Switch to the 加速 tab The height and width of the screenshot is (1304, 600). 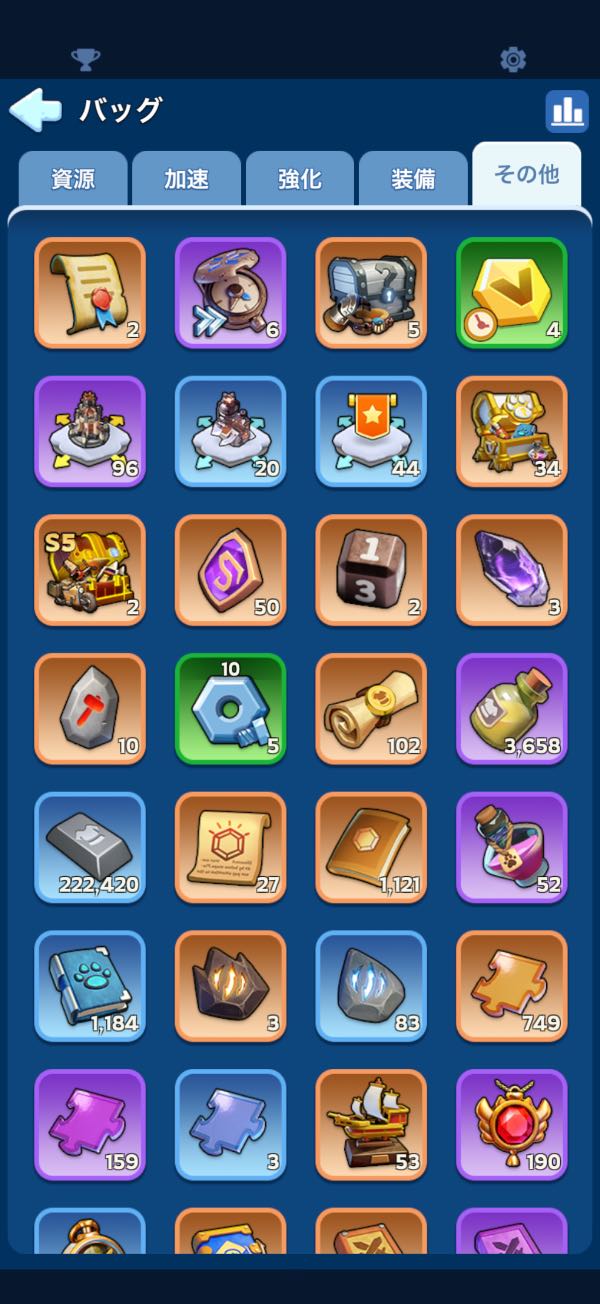pyautogui.click(x=186, y=179)
